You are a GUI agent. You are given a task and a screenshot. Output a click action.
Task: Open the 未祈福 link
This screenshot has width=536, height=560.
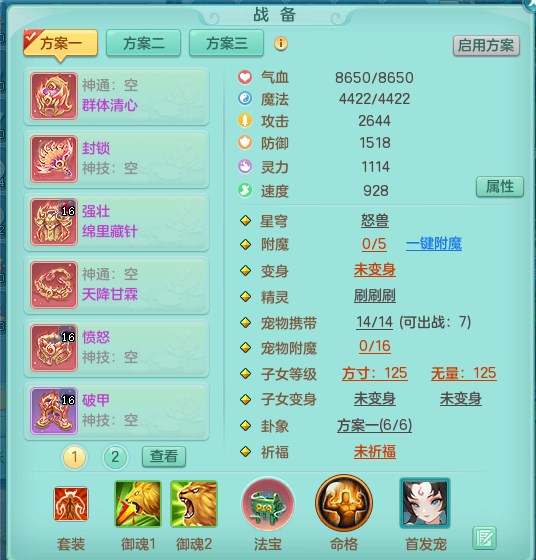pyautogui.click(x=375, y=451)
